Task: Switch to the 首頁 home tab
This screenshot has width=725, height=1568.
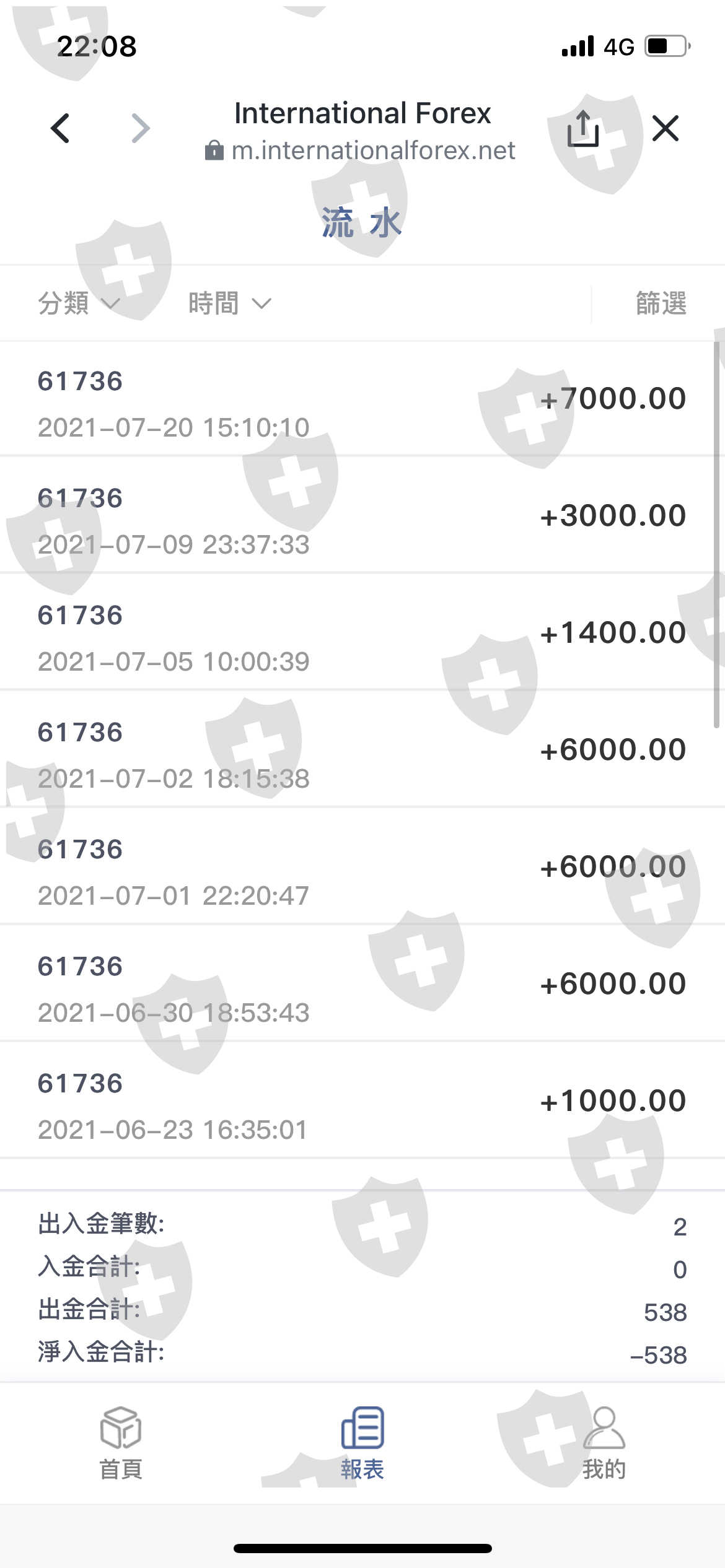Action: tap(121, 1443)
